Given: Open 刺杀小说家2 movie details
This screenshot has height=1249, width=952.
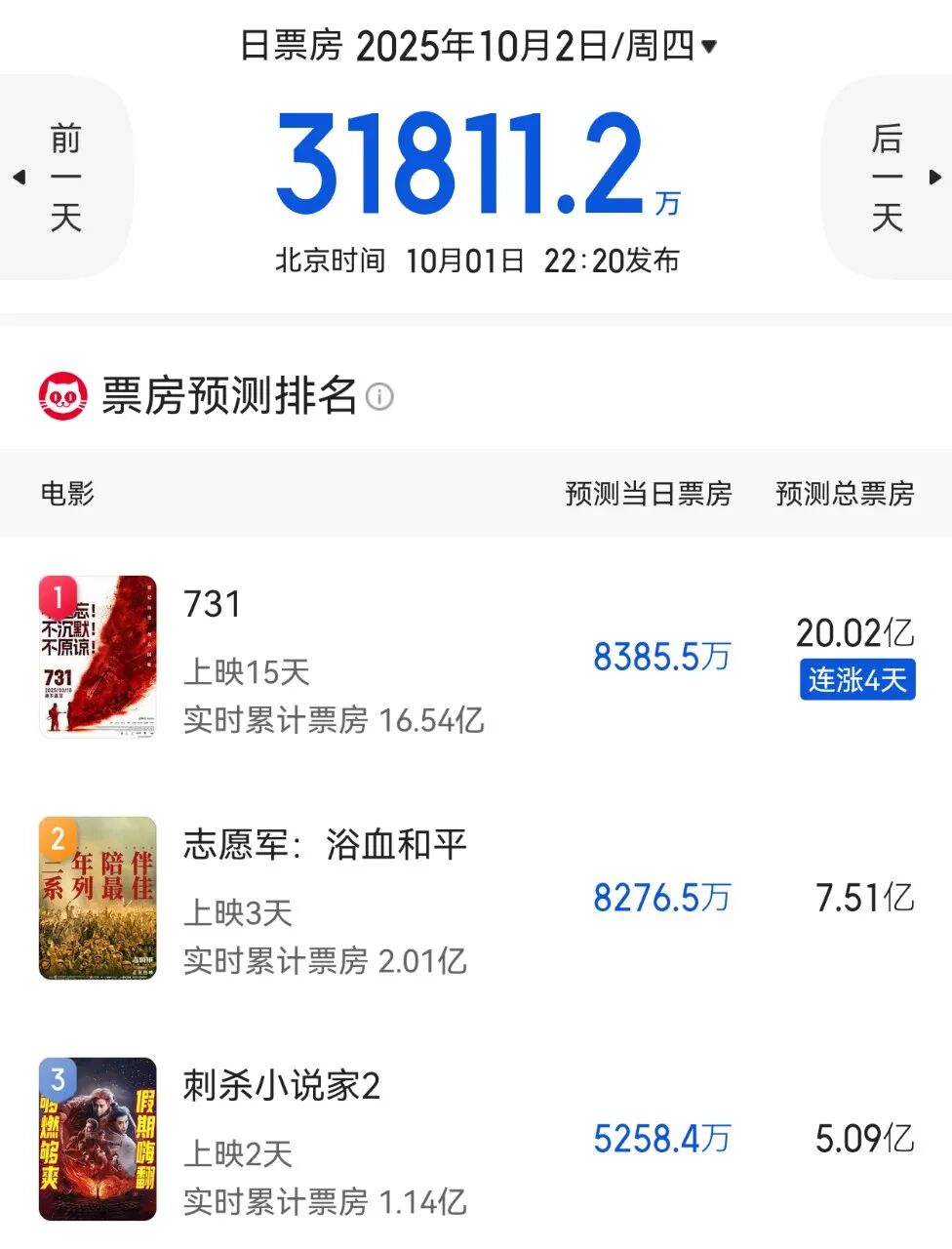Looking at the screenshot, I should point(281,1085).
